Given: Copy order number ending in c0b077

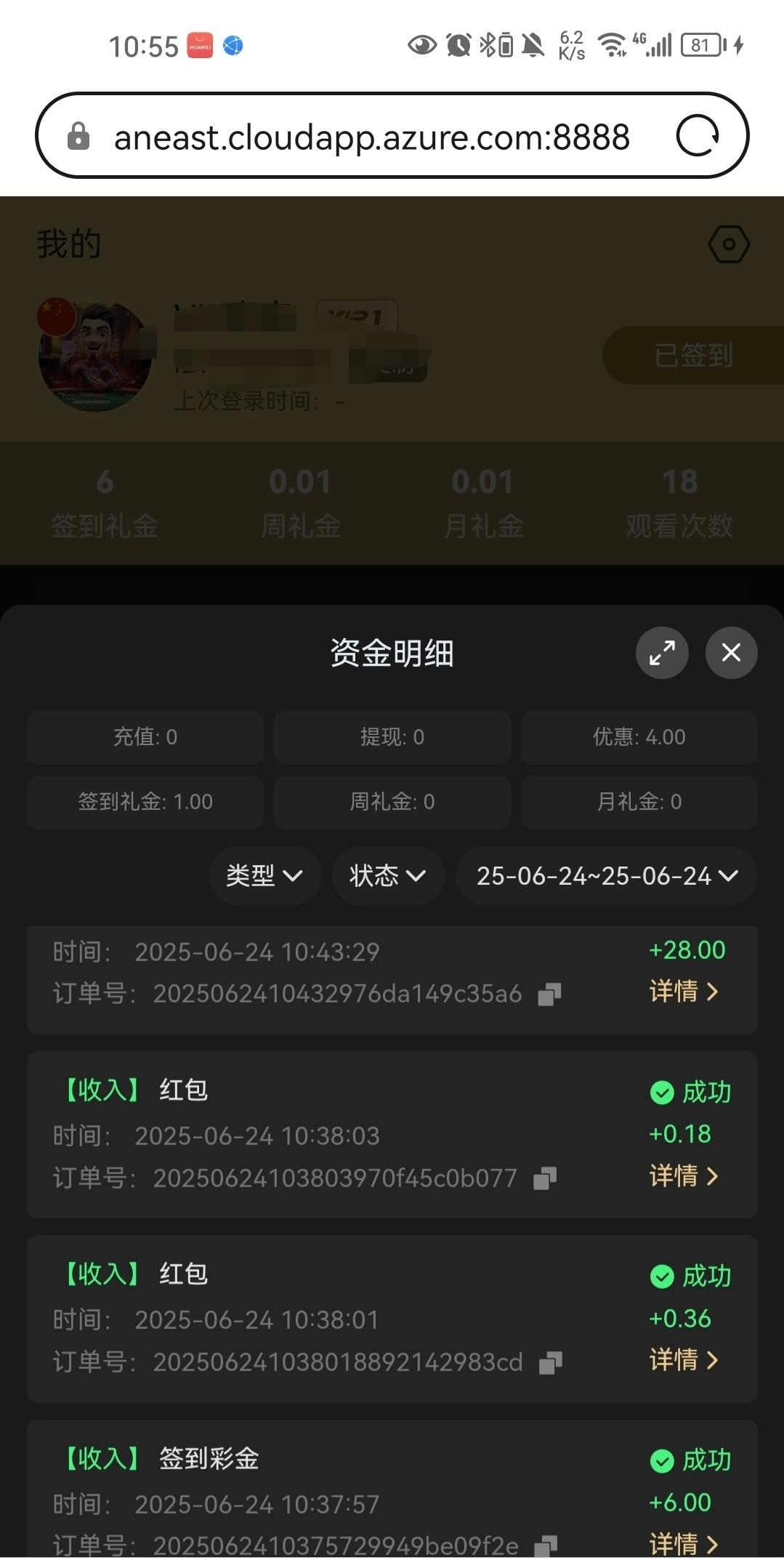Looking at the screenshot, I should (x=545, y=1178).
